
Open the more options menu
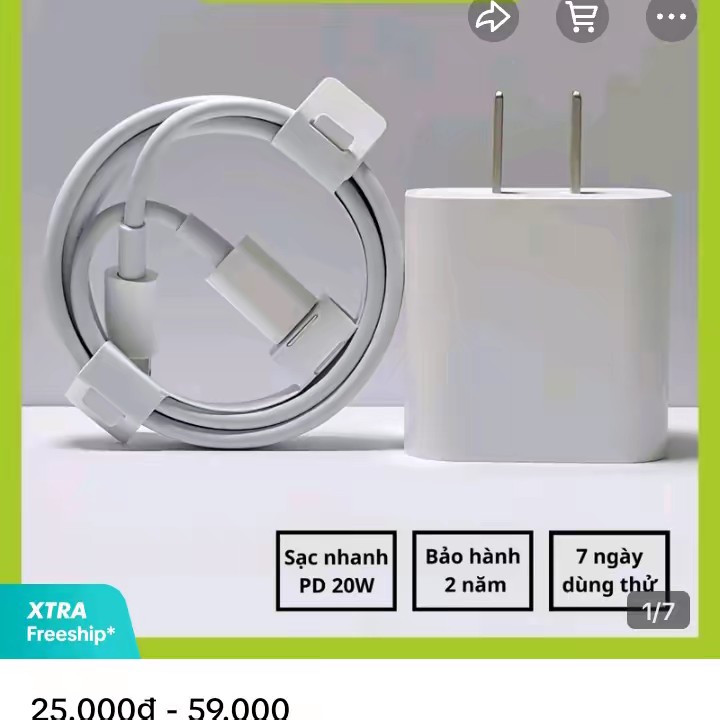coord(670,17)
